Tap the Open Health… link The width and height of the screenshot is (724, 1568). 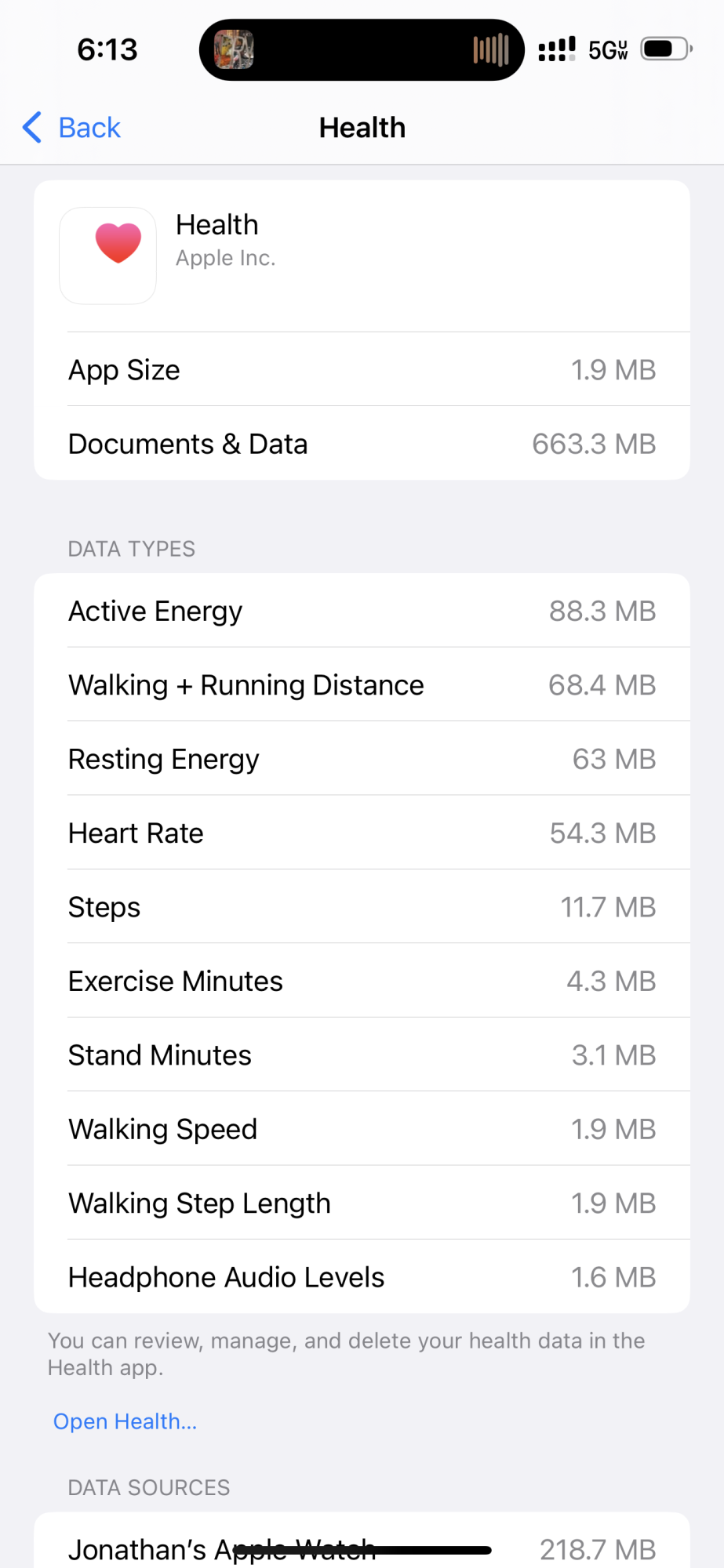(x=125, y=1421)
